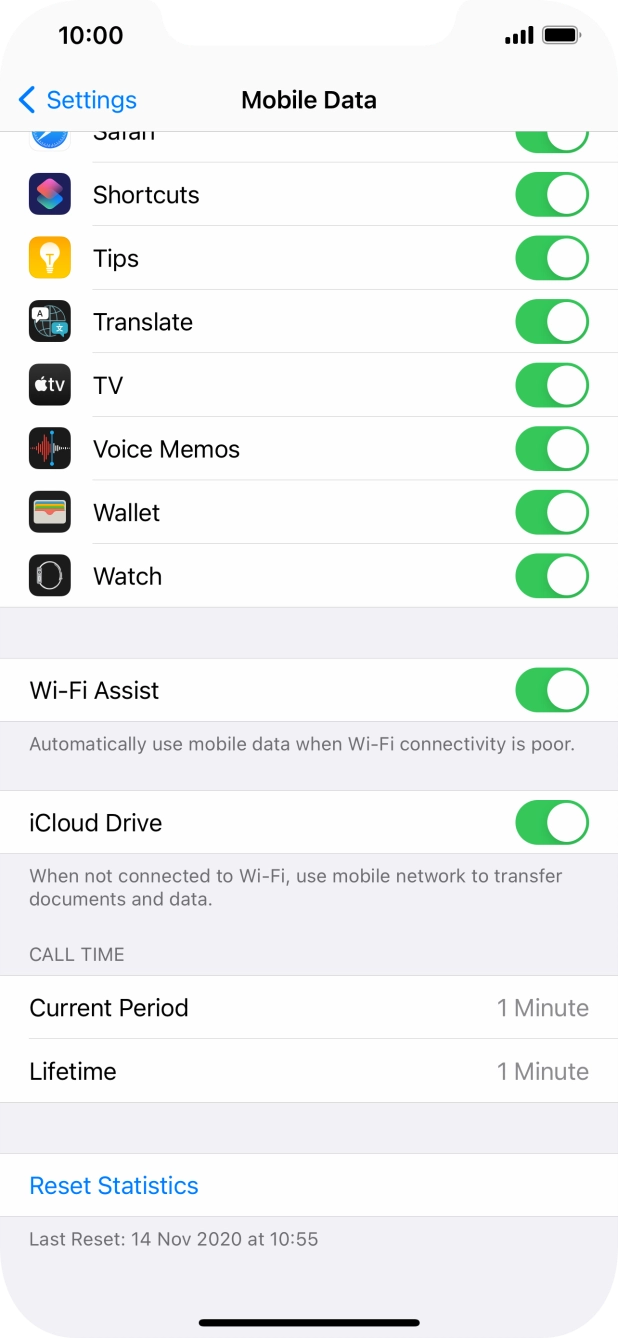Tap Reset Statistics
Viewport: 618px width, 1338px height.
(x=114, y=1185)
